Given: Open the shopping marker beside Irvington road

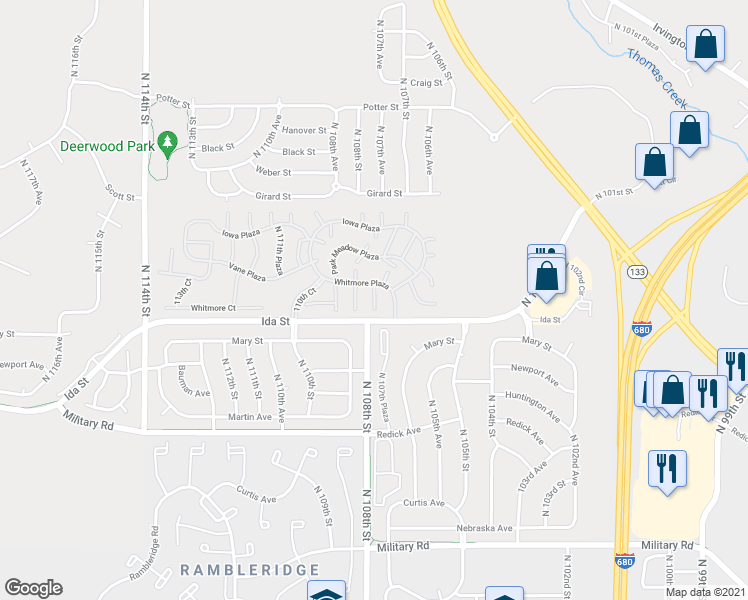Looking at the screenshot, I should pyautogui.click(x=705, y=46).
